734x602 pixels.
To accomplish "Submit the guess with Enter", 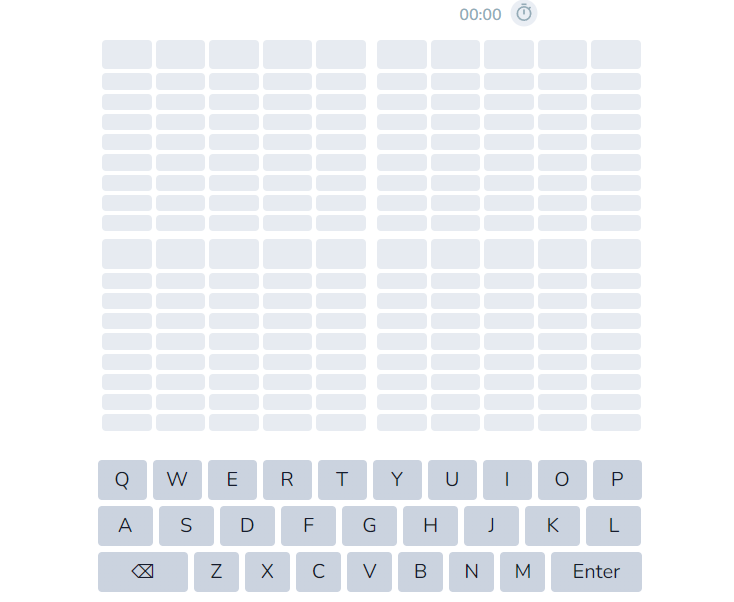I will tap(596, 572).
